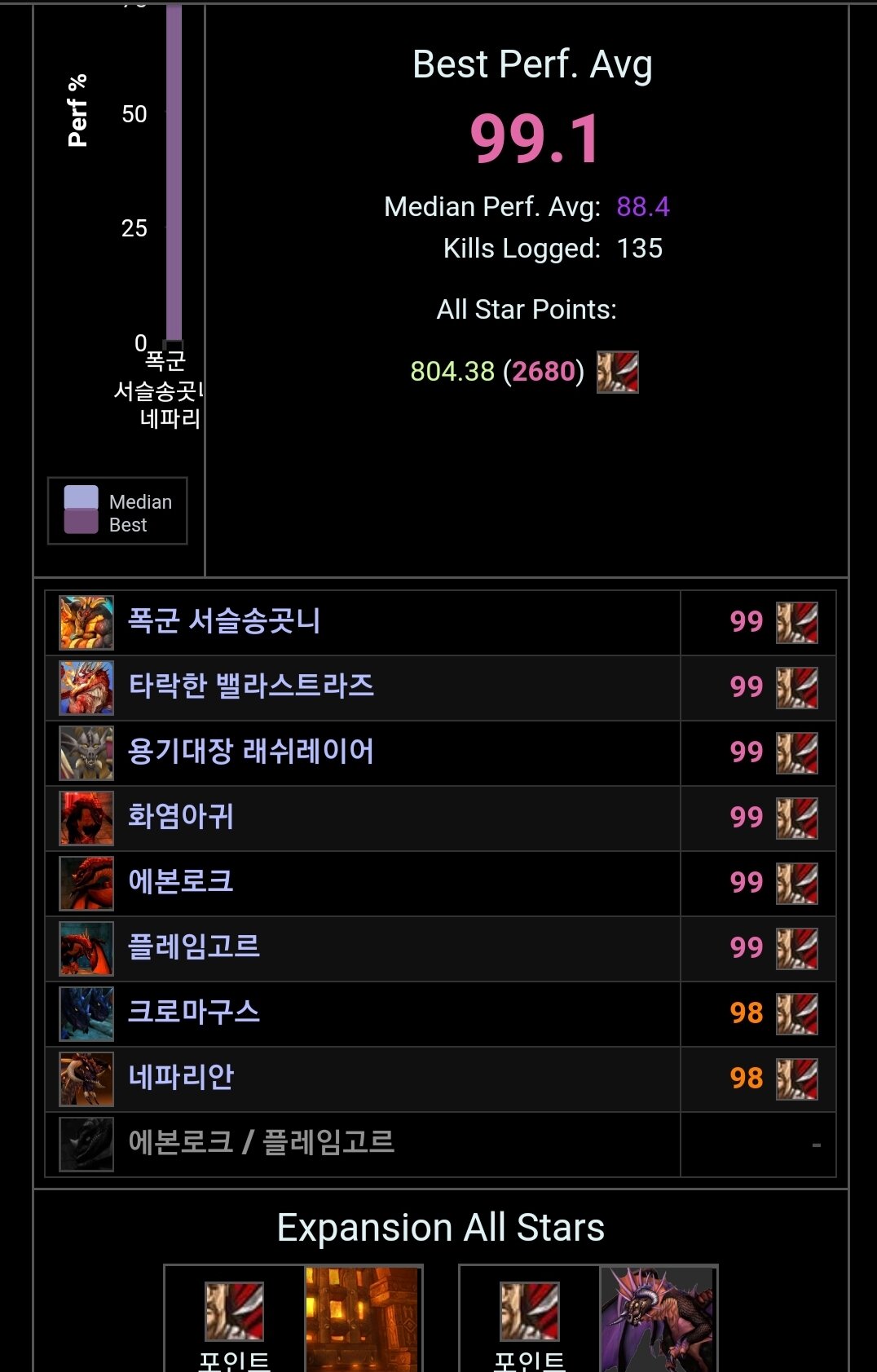Toggle the Median series in chart legend
Screen dimensions: 877x1372
pos(139,501)
